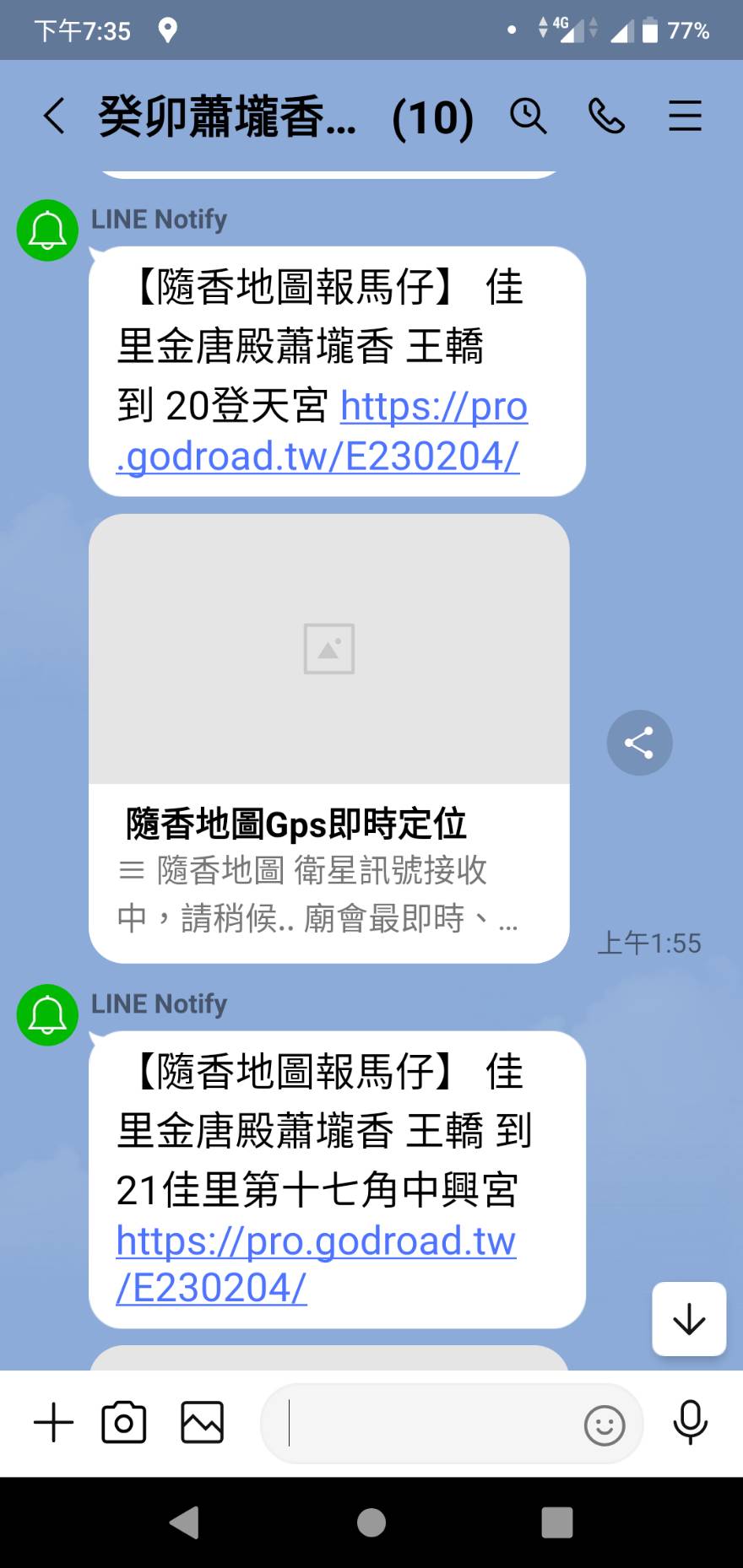
Task: Go back with the chat back arrow
Action: [x=54, y=117]
